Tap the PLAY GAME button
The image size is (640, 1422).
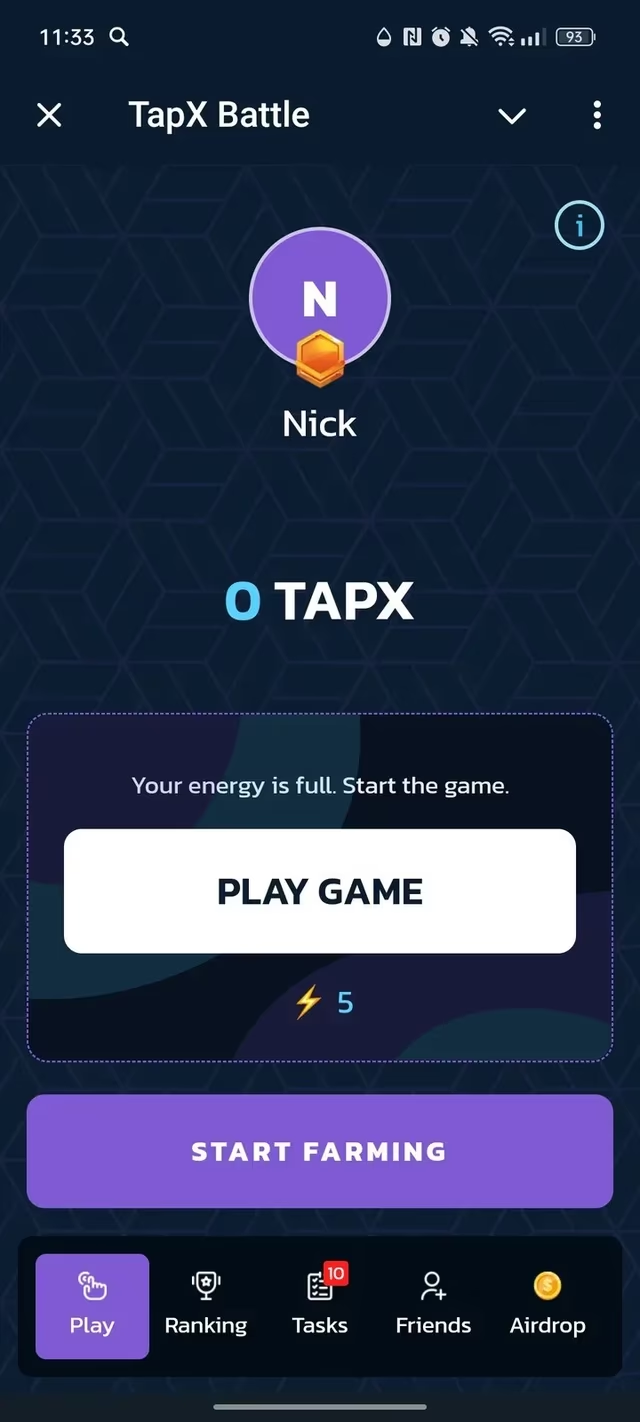320,891
